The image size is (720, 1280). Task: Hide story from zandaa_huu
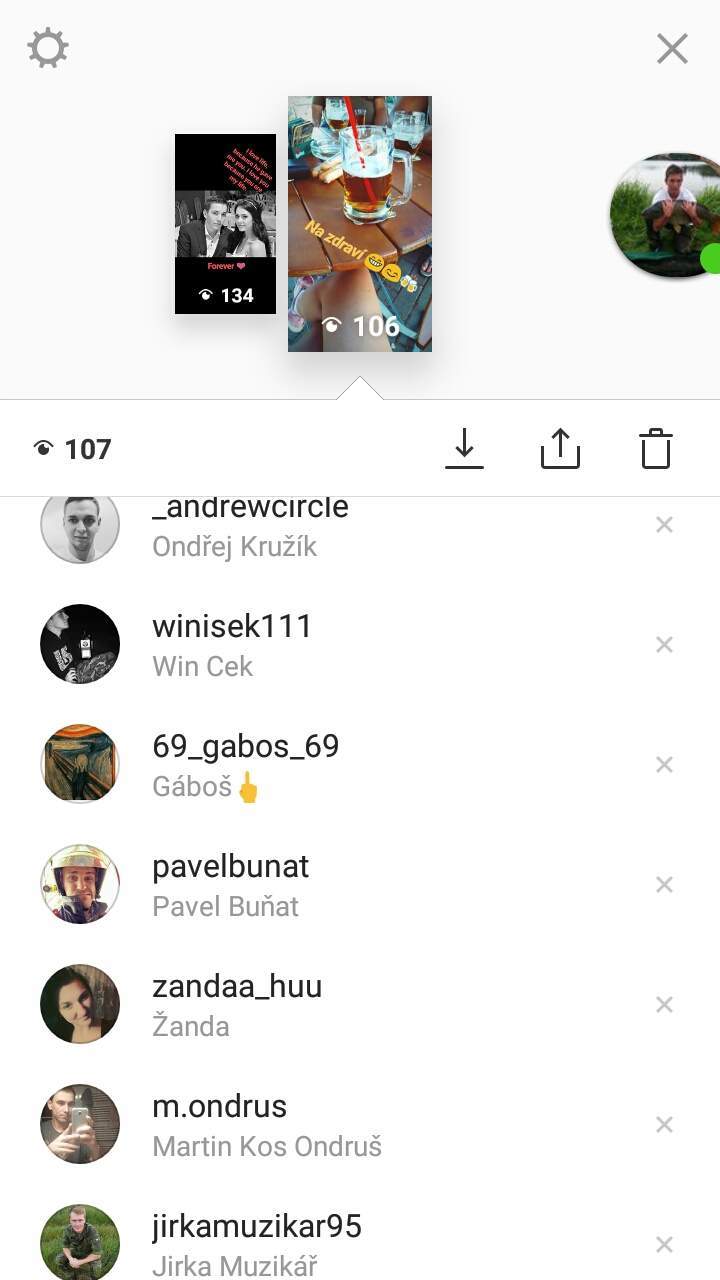click(x=664, y=1004)
